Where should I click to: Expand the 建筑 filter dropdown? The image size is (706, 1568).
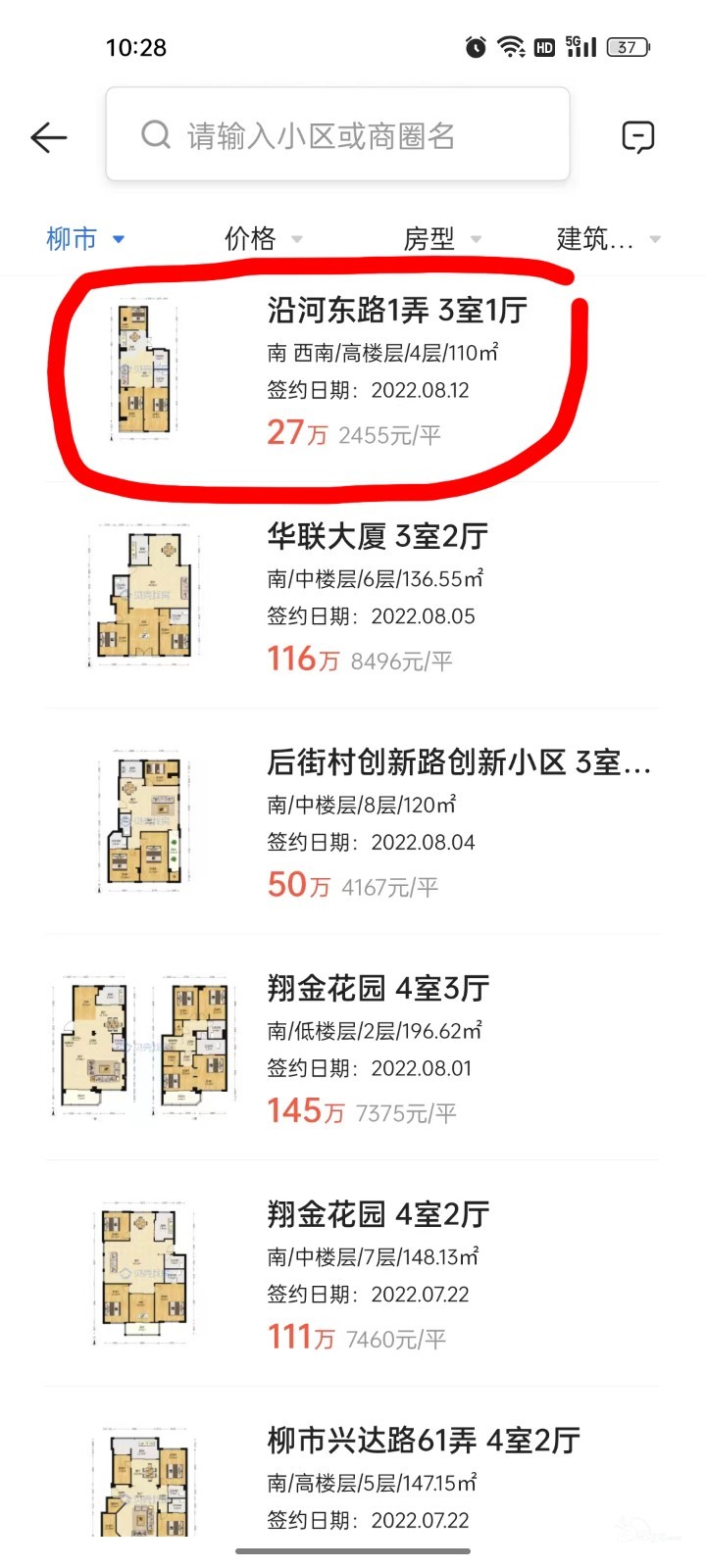tap(607, 238)
